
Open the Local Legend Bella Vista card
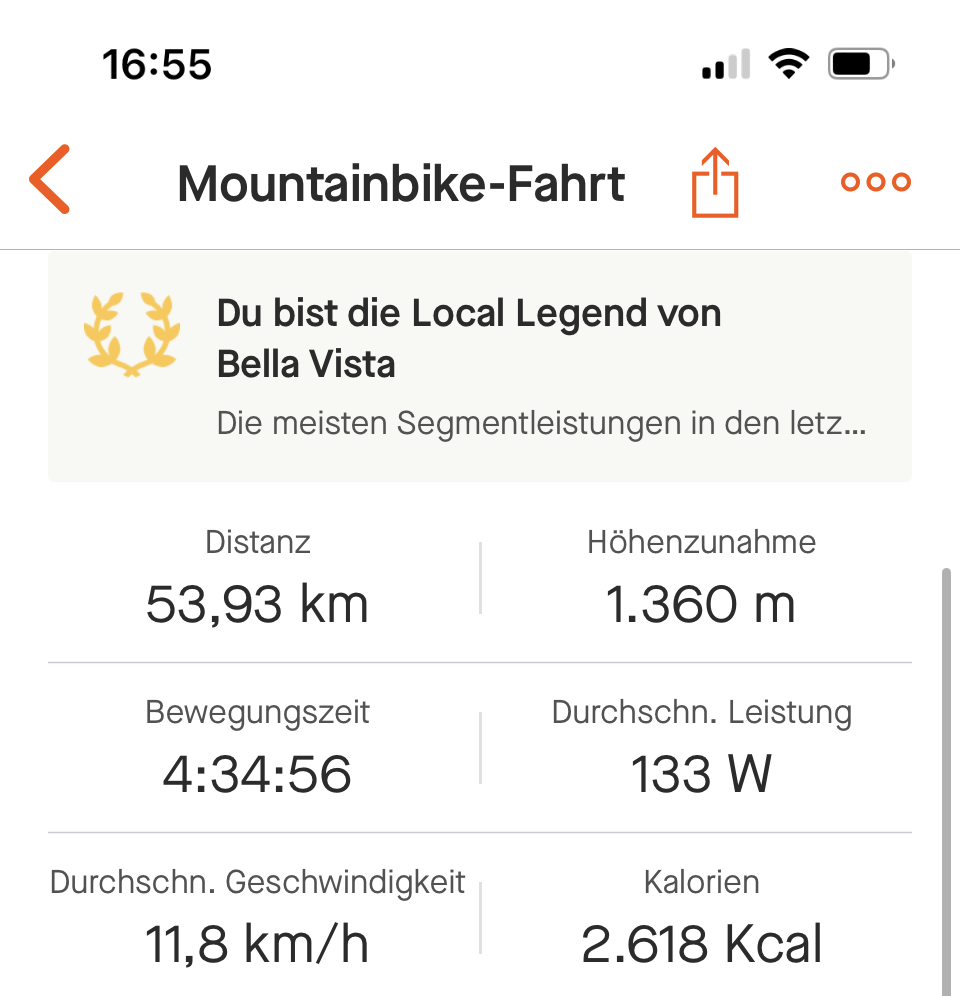pos(480,367)
